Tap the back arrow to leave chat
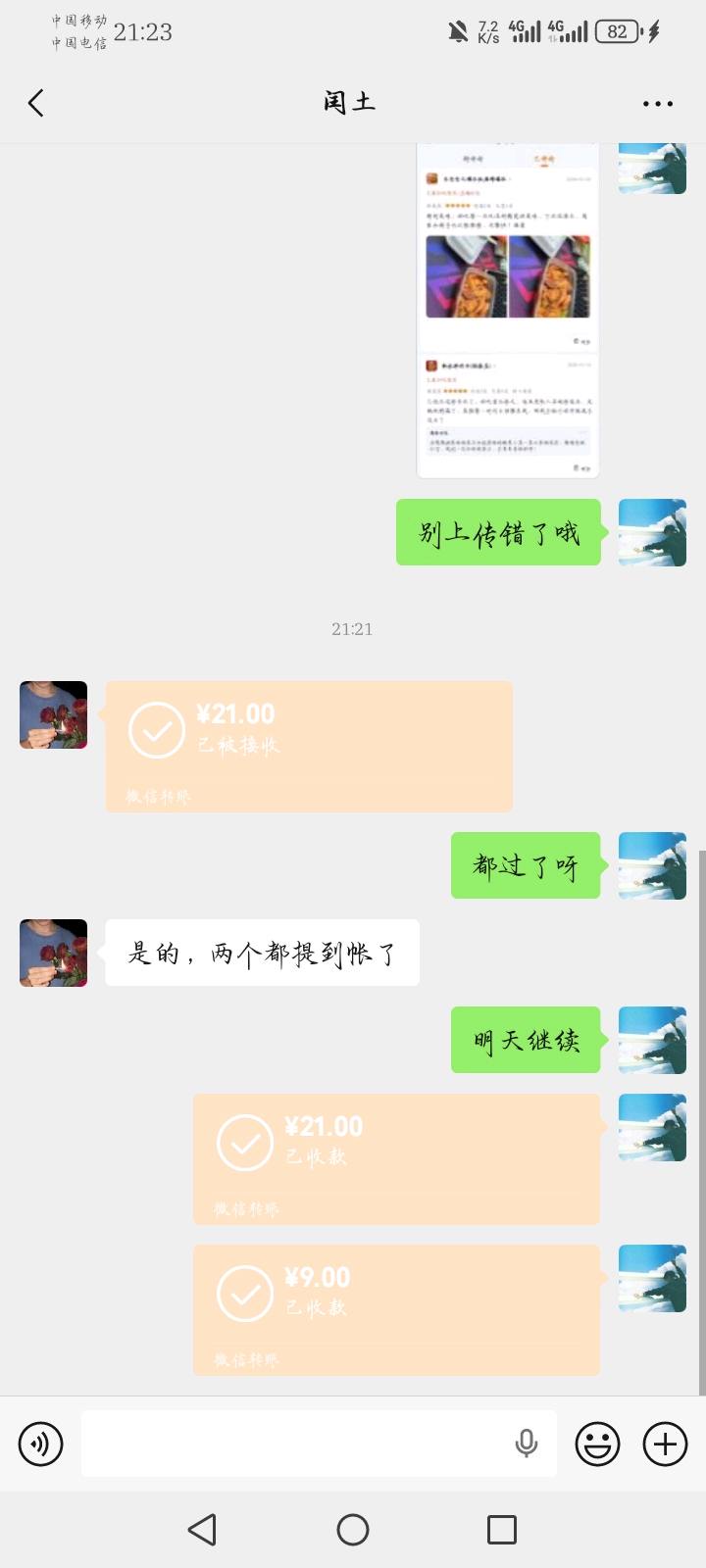Image resolution: width=706 pixels, height=1568 pixels. pos(35,102)
